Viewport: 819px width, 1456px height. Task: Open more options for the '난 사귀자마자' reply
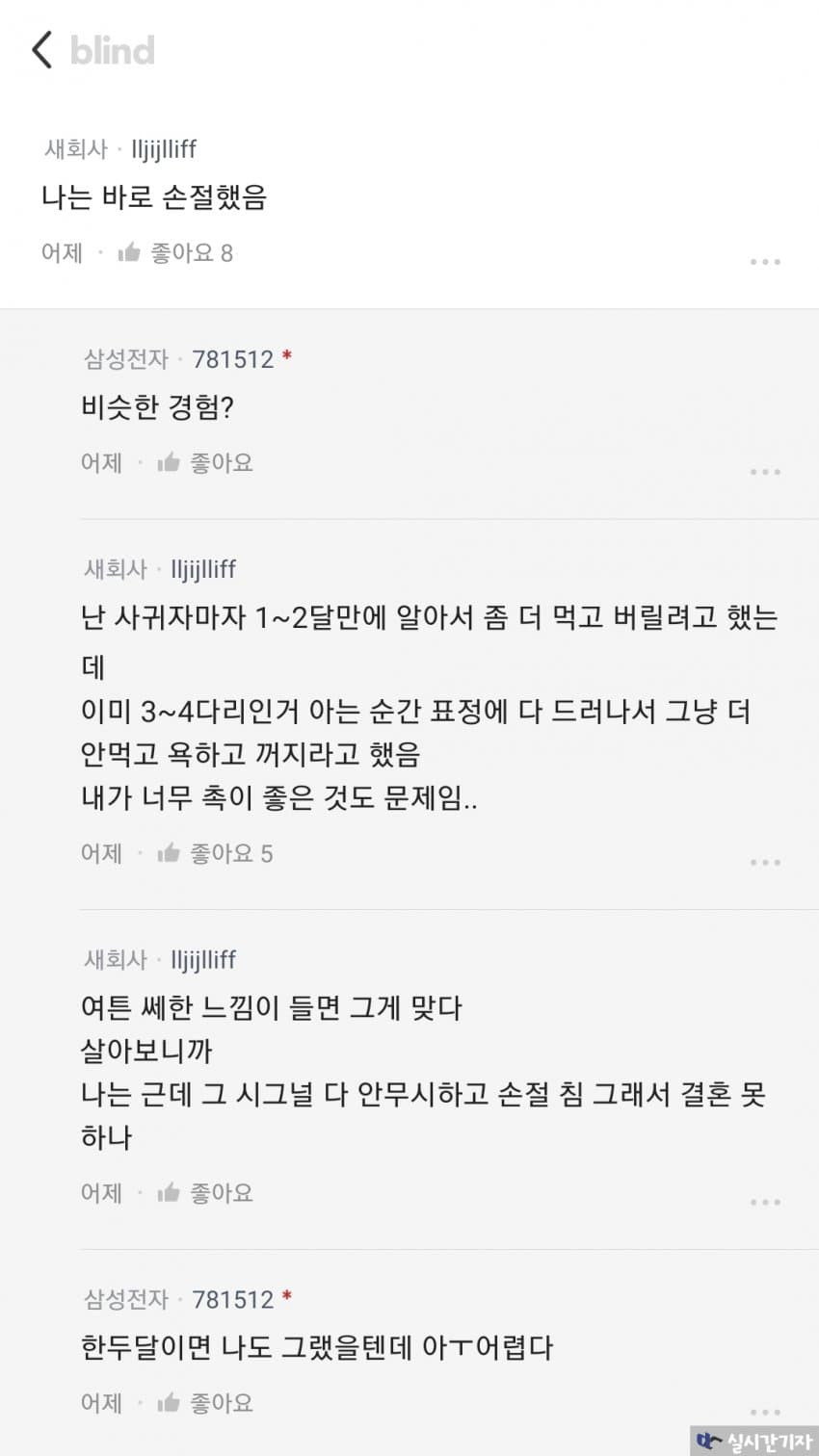(764, 862)
